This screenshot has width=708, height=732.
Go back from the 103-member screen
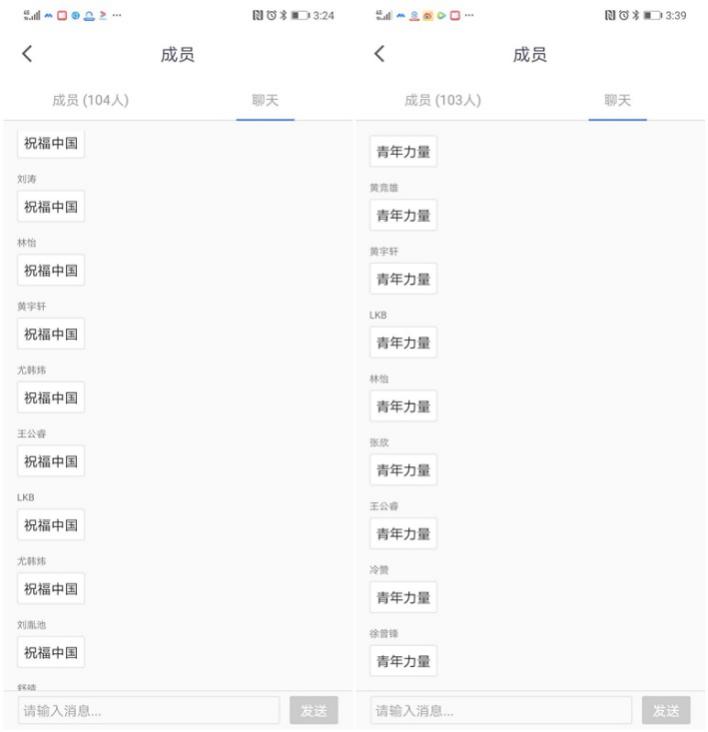pyautogui.click(x=379, y=54)
